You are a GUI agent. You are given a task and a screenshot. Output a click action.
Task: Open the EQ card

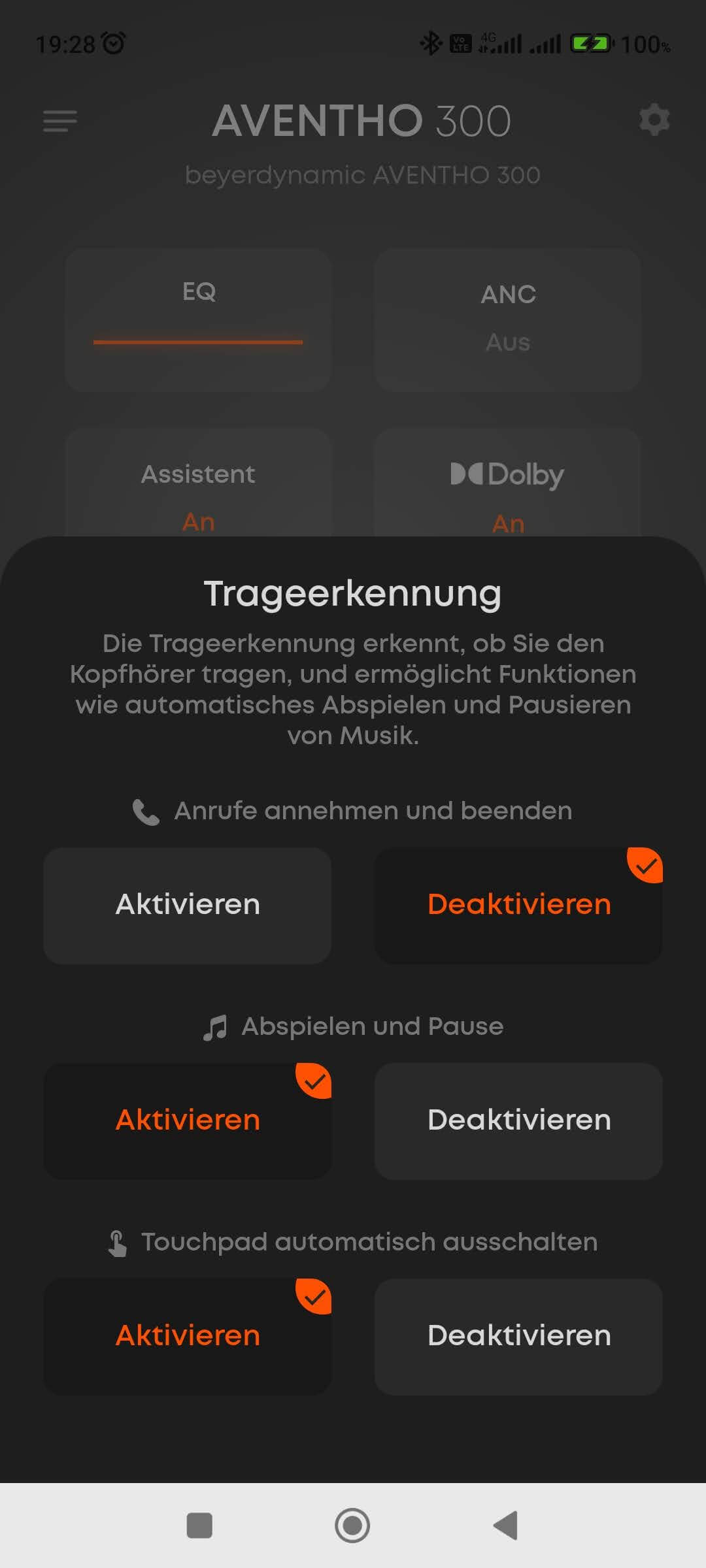(198, 319)
